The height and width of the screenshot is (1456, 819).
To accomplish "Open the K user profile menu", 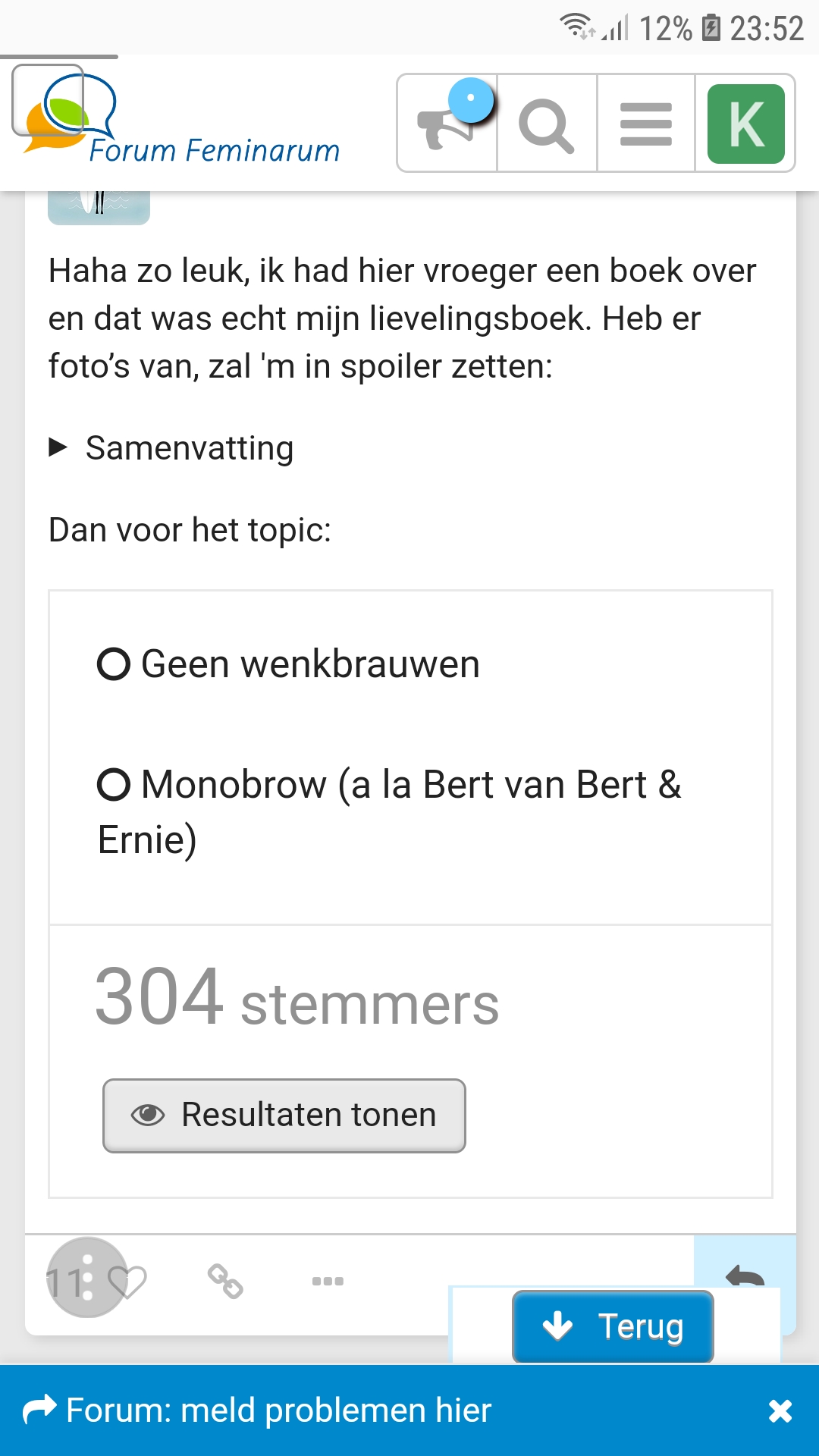I will [x=745, y=124].
